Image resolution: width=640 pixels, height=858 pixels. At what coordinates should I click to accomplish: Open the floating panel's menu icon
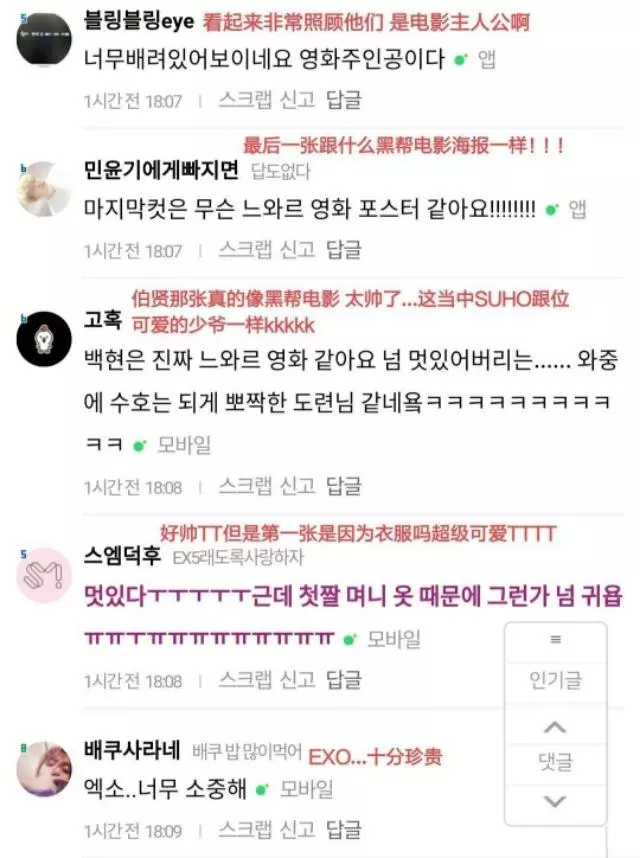coord(556,640)
